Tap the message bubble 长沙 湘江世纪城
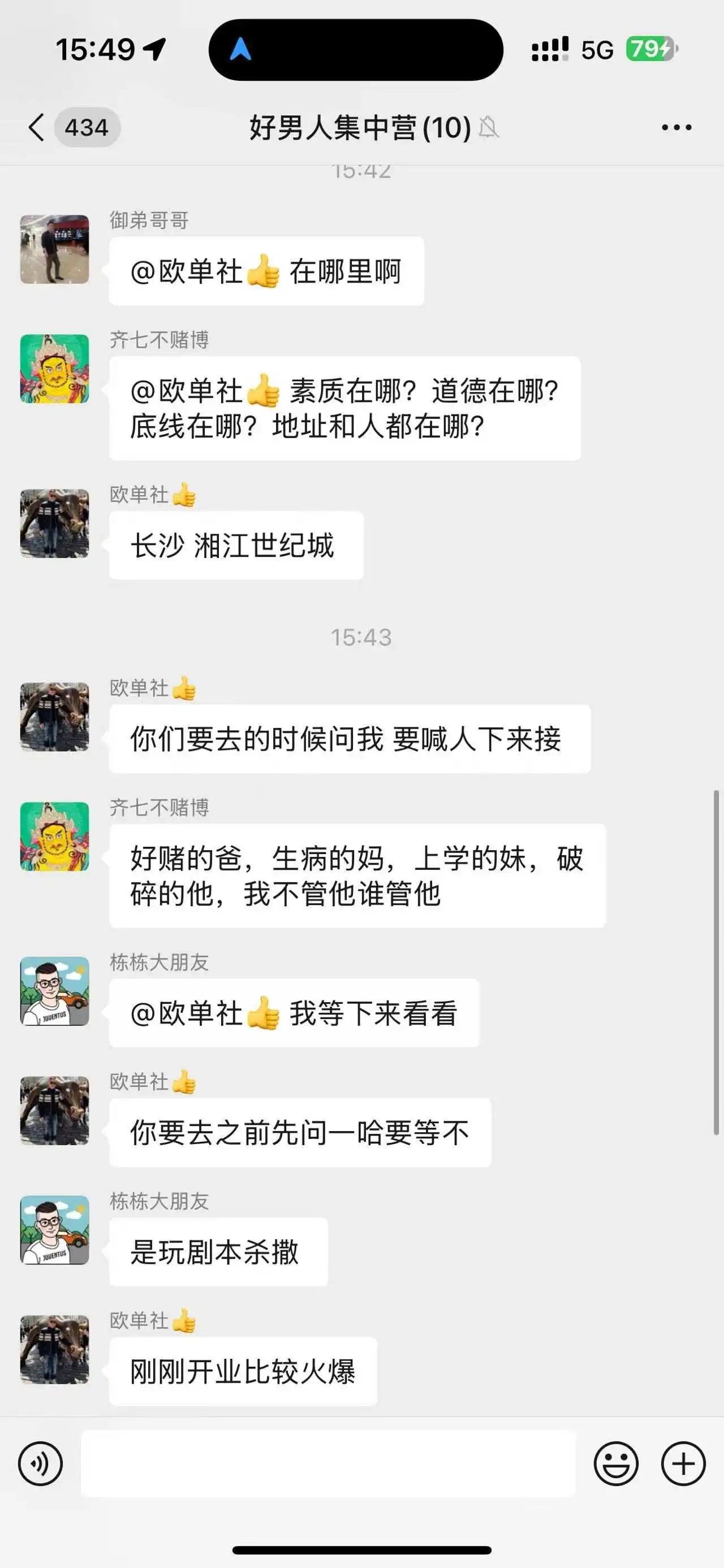 (236, 546)
